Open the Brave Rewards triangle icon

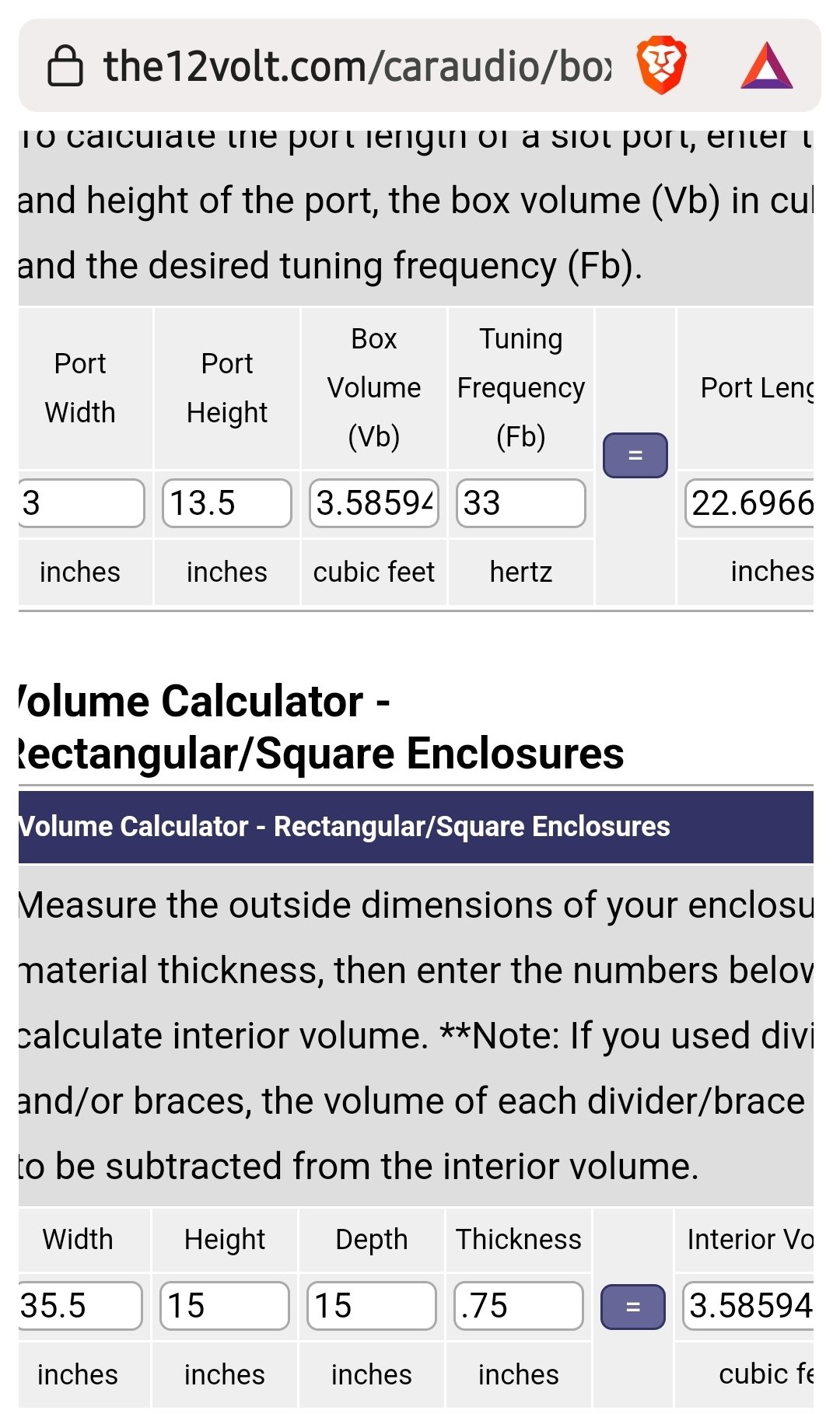click(766, 66)
